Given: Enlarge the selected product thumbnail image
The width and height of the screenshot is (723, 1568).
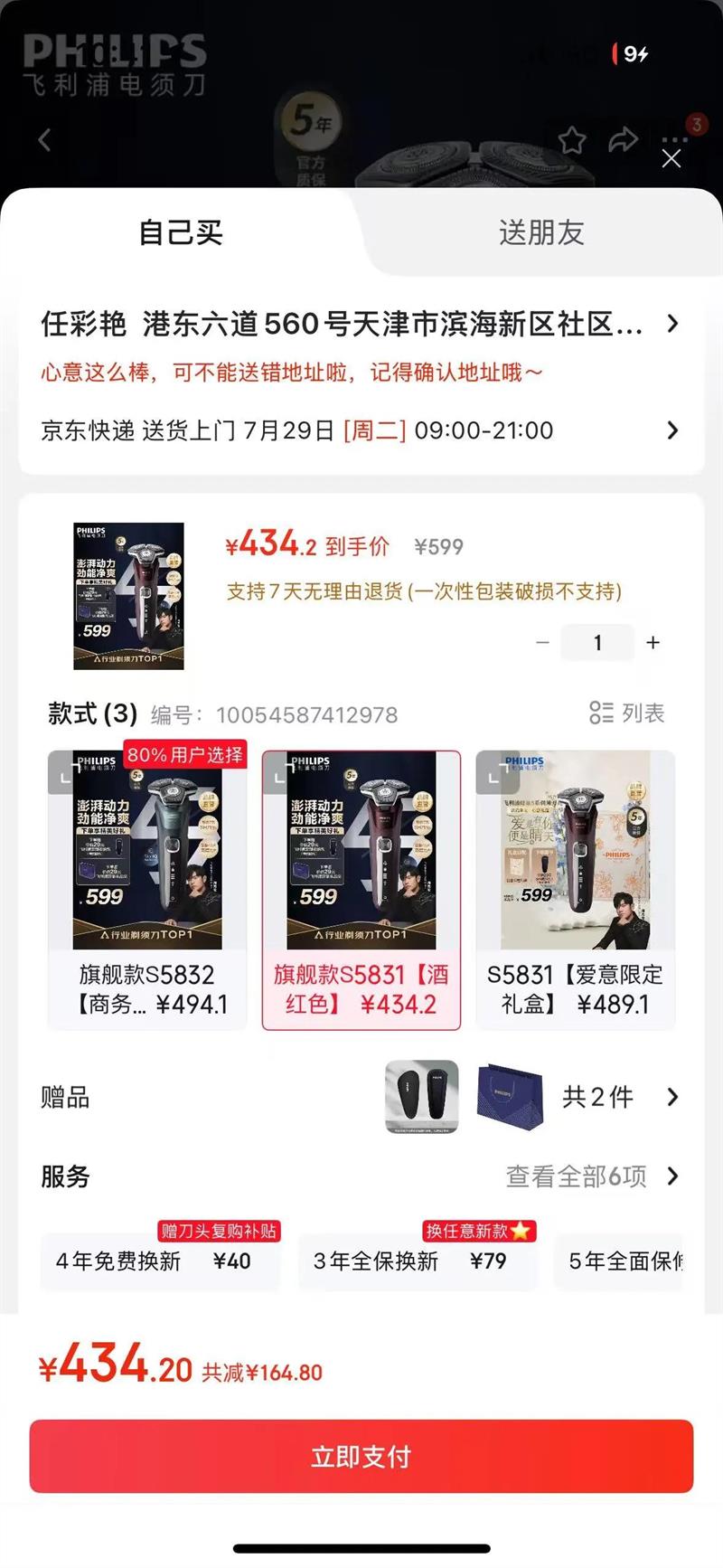Looking at the screenshot, I should point(128,596).
